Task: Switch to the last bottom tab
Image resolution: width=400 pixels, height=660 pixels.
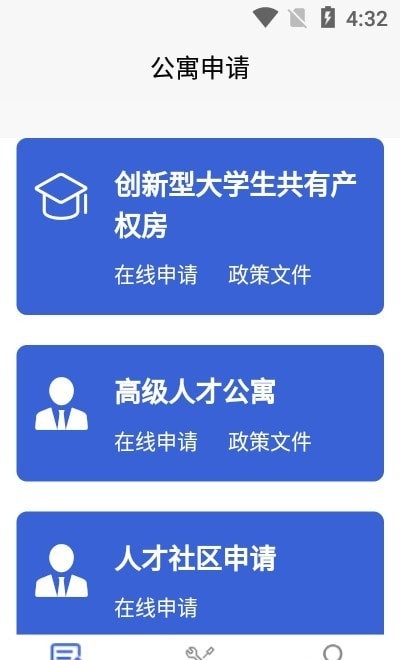Action: point(333,652)
